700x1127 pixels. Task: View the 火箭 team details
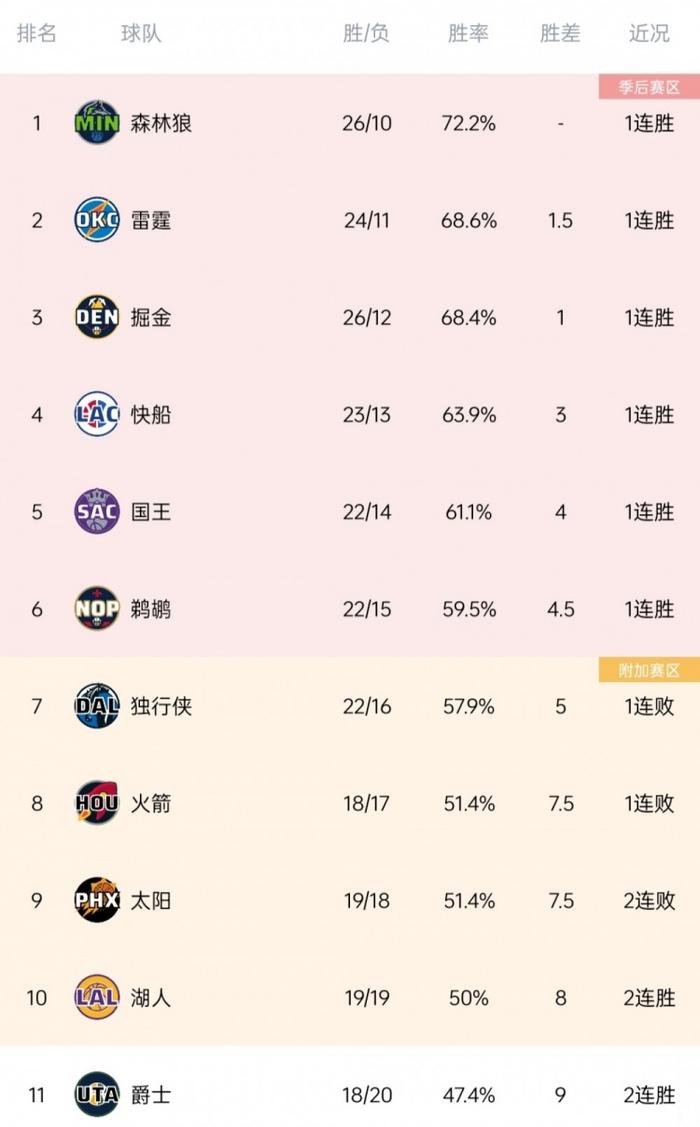tap(350, 803)
